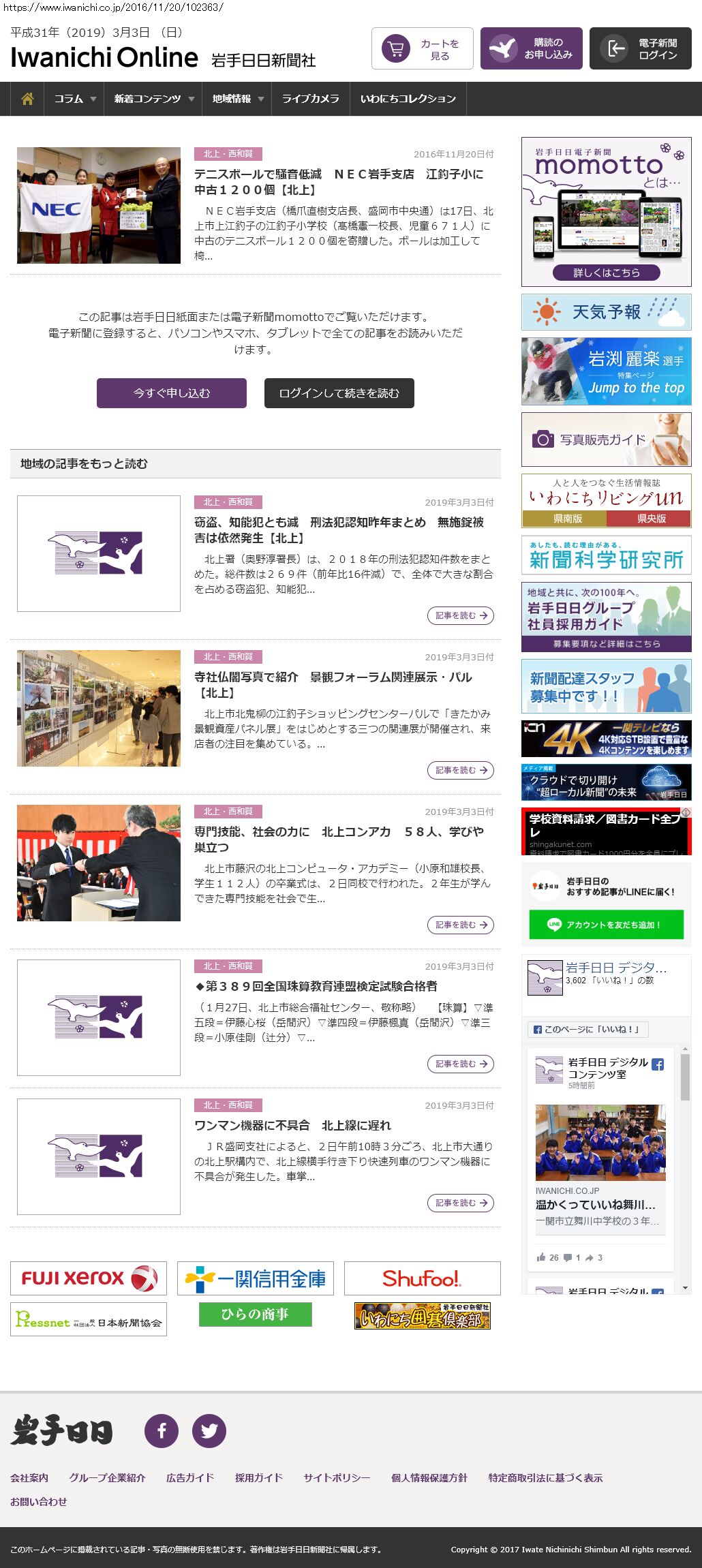Go to the home icon in nav bar
This screenshot has width=702, height=1568.
coord(27,99)
